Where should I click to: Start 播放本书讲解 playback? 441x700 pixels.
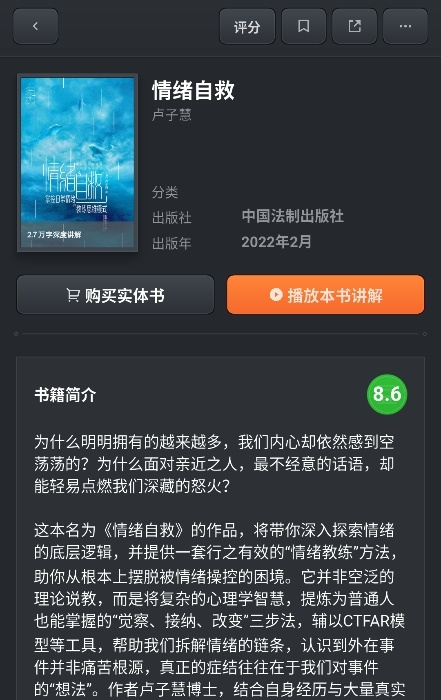tap(326, 295)
